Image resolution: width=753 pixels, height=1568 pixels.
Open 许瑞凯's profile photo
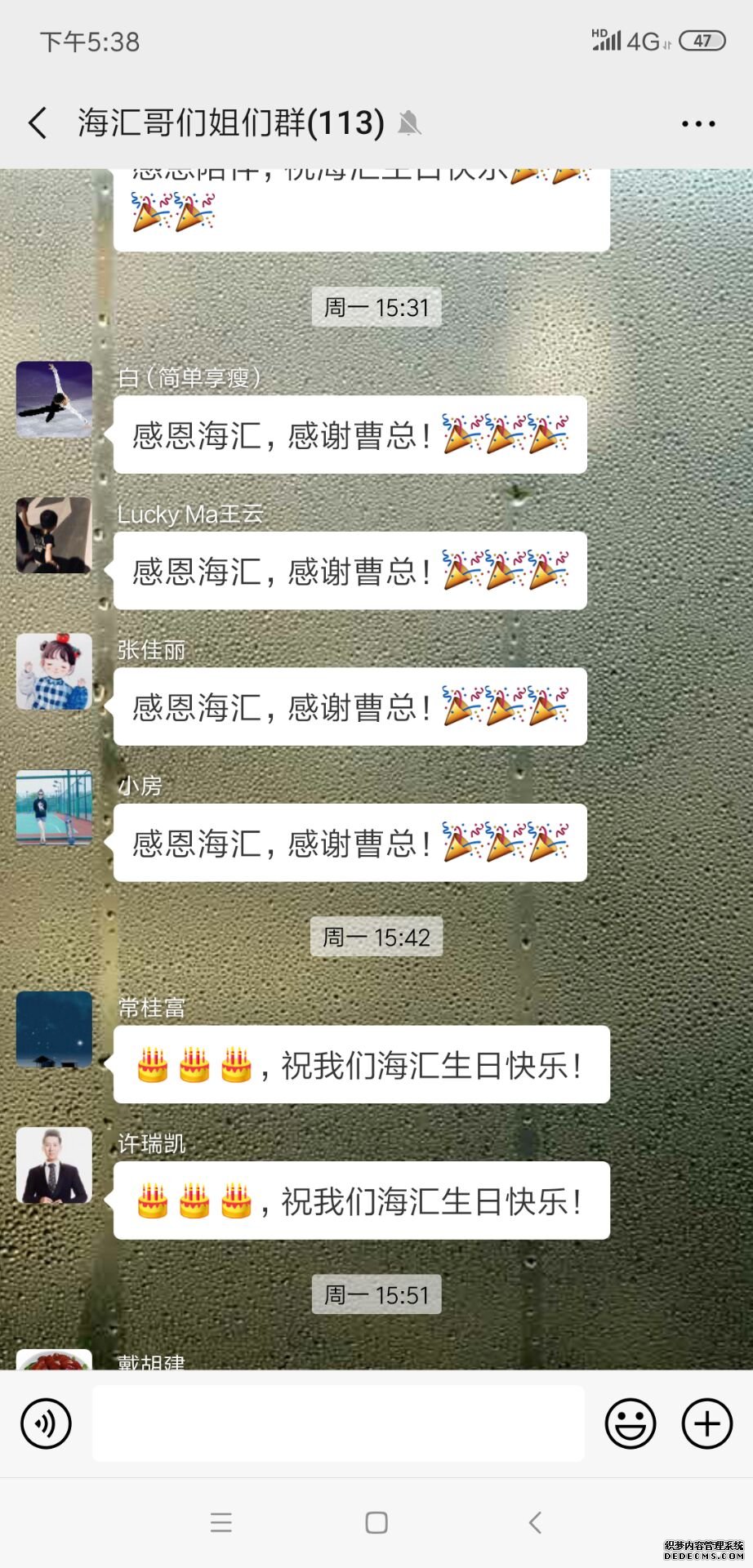click(54, 1165)
